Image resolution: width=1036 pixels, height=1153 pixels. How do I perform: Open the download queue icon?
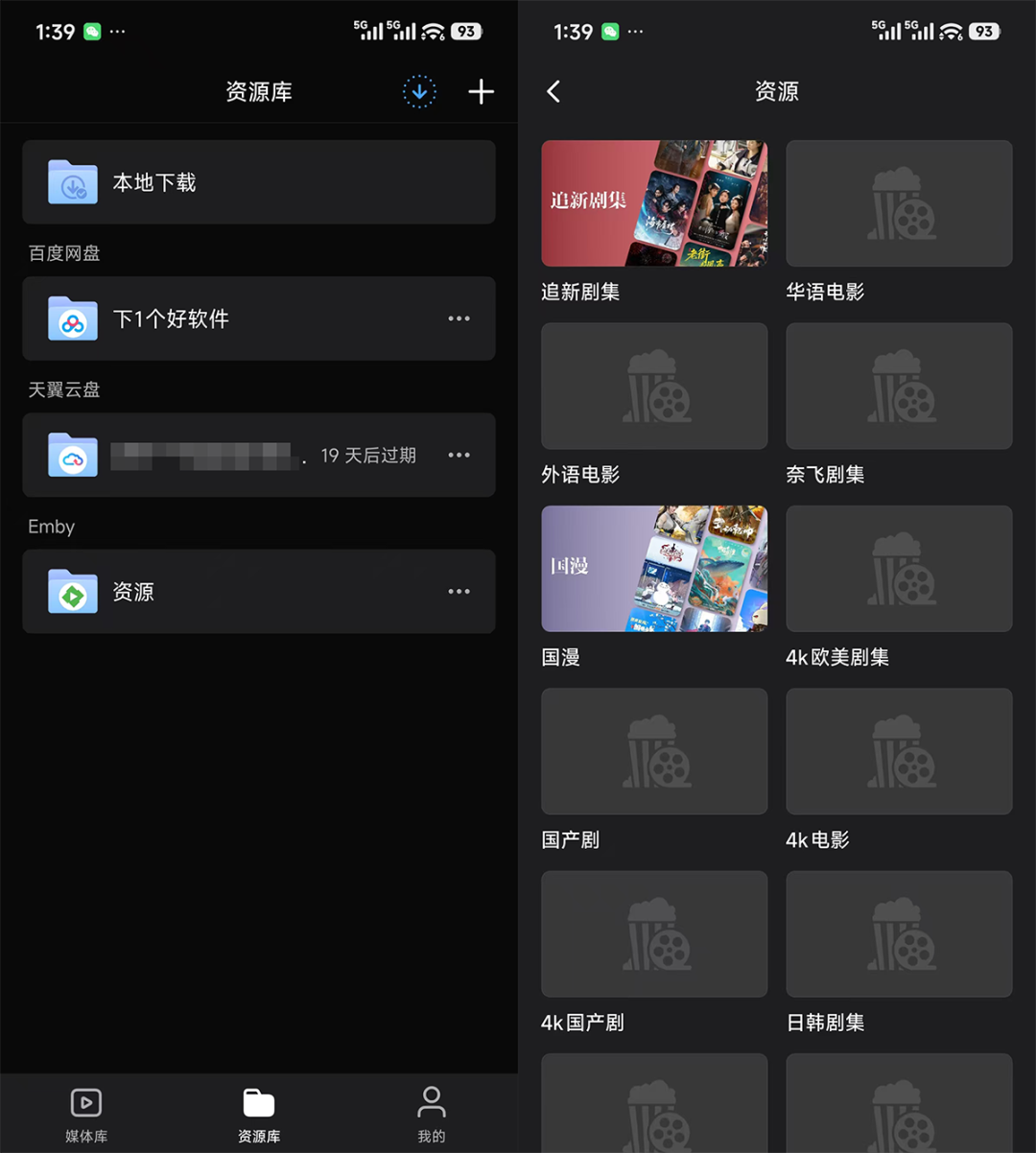[419, 92]
